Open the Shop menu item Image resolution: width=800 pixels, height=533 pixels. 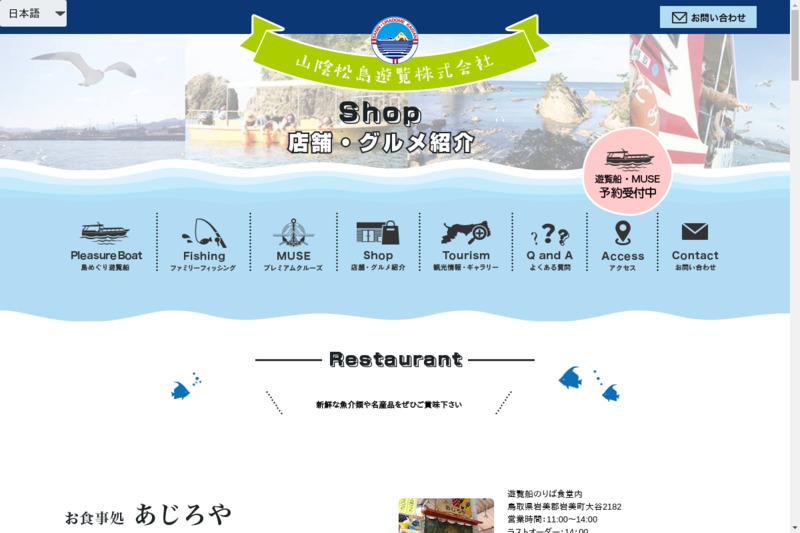pyautogui.click(x=378, y=245)
